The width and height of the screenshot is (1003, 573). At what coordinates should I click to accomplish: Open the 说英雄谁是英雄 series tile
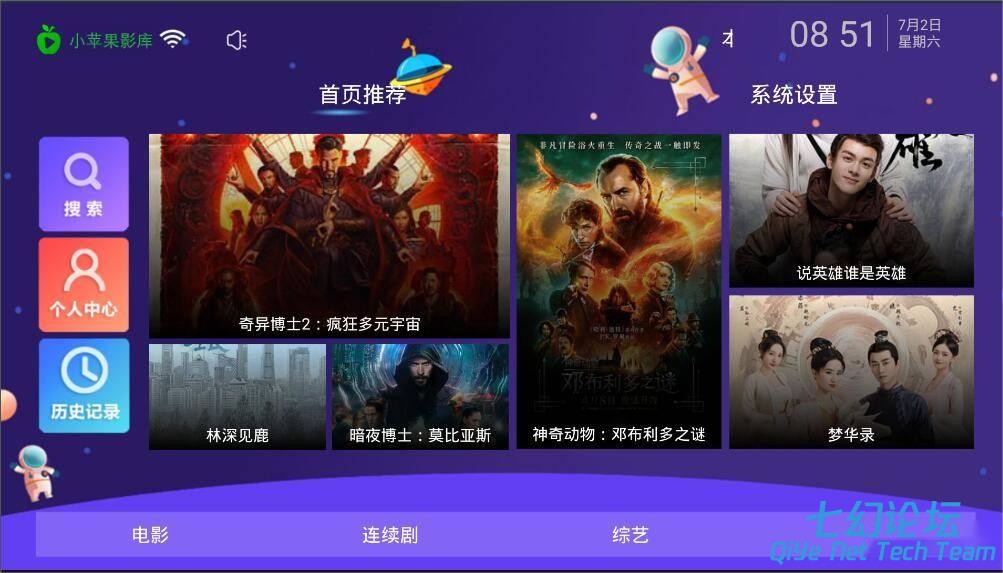pyautogui.click(x=851, y=211)
